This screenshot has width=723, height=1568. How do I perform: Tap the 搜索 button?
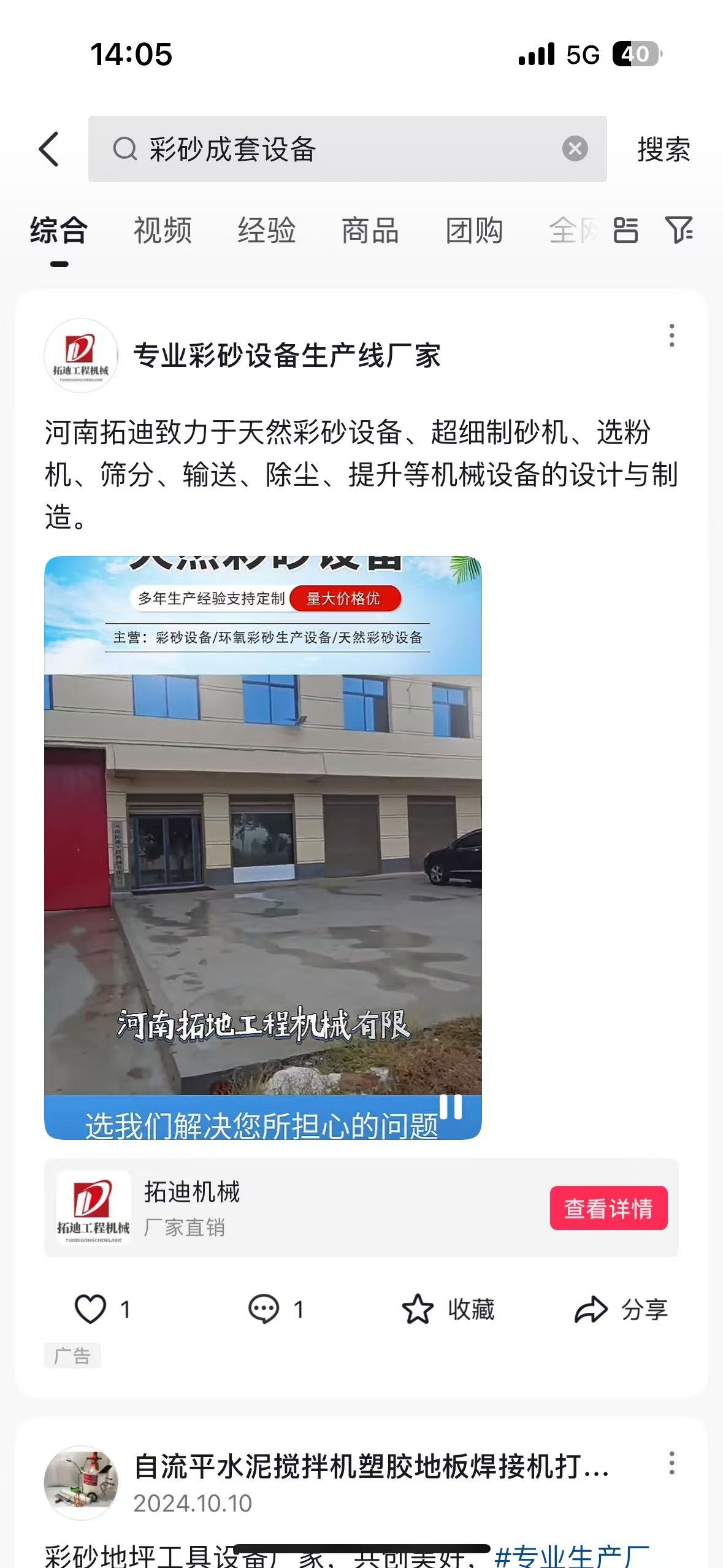pyautogui.click(x=664, y=149)
